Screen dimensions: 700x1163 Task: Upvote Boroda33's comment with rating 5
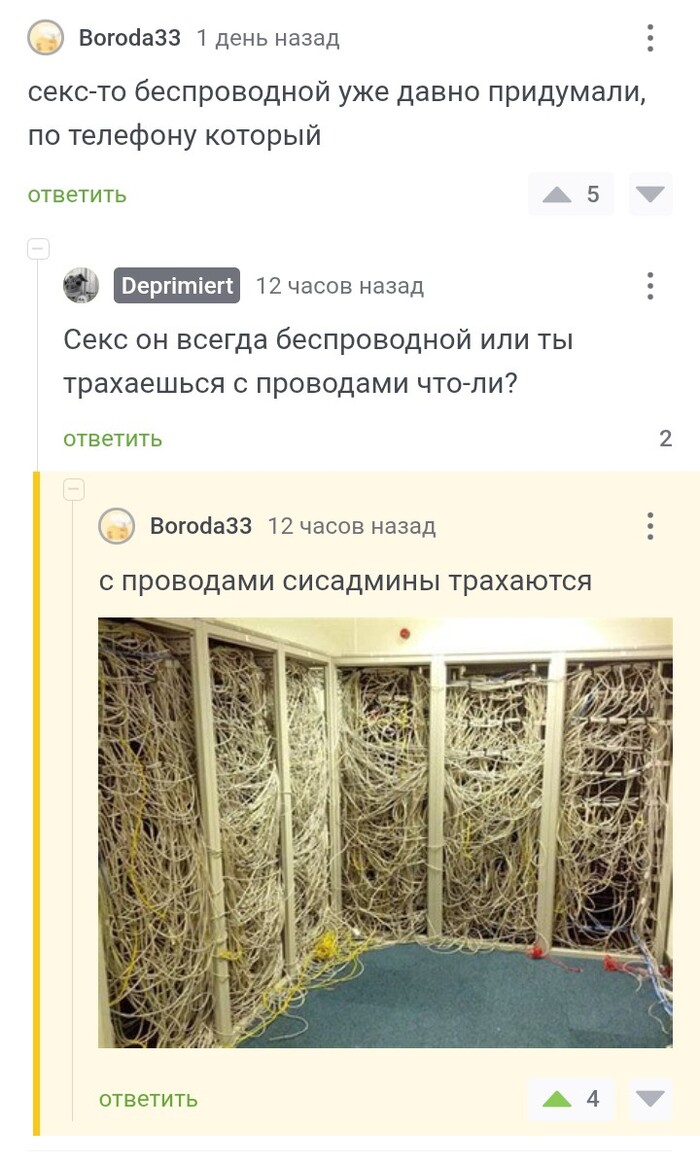[557, 194]
